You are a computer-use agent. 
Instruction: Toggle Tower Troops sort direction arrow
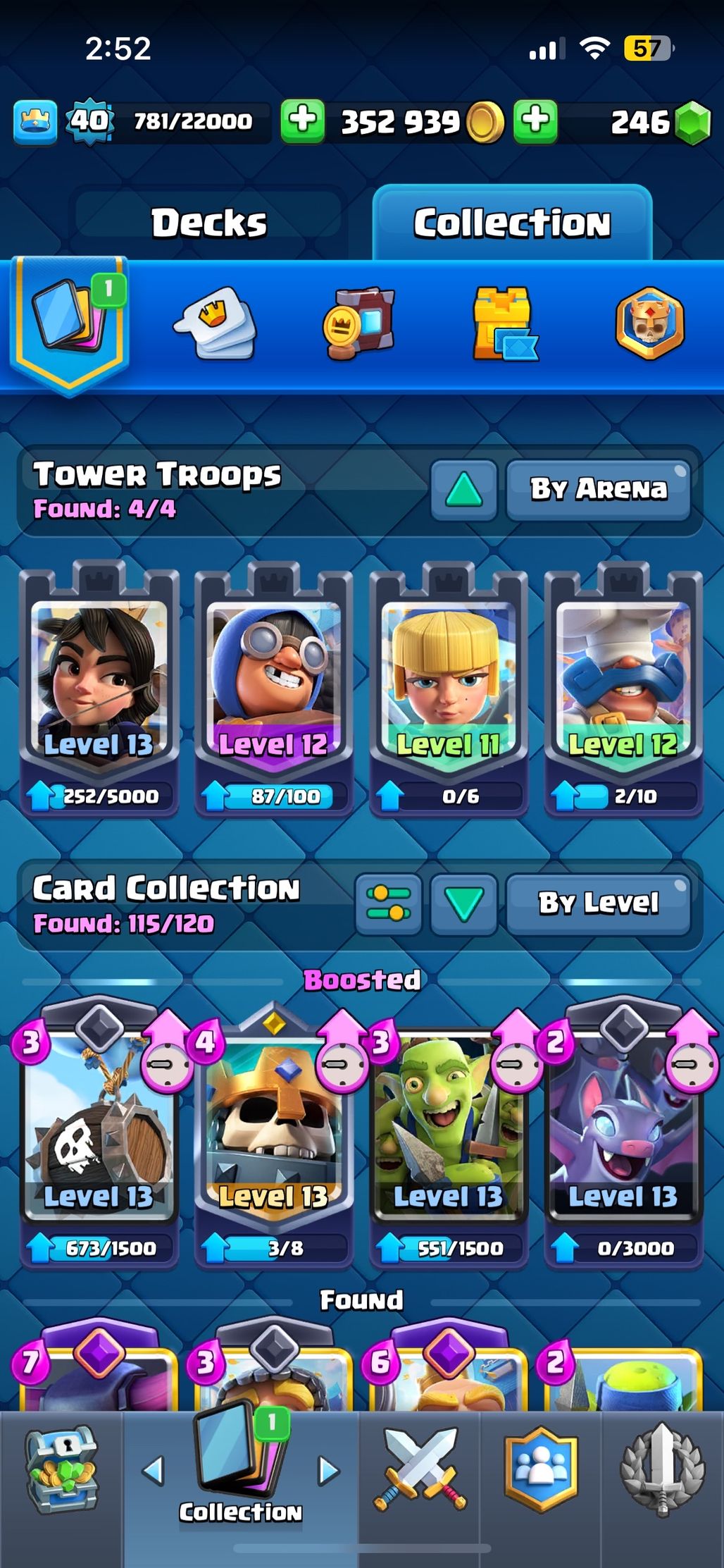(x=464, y=489)
